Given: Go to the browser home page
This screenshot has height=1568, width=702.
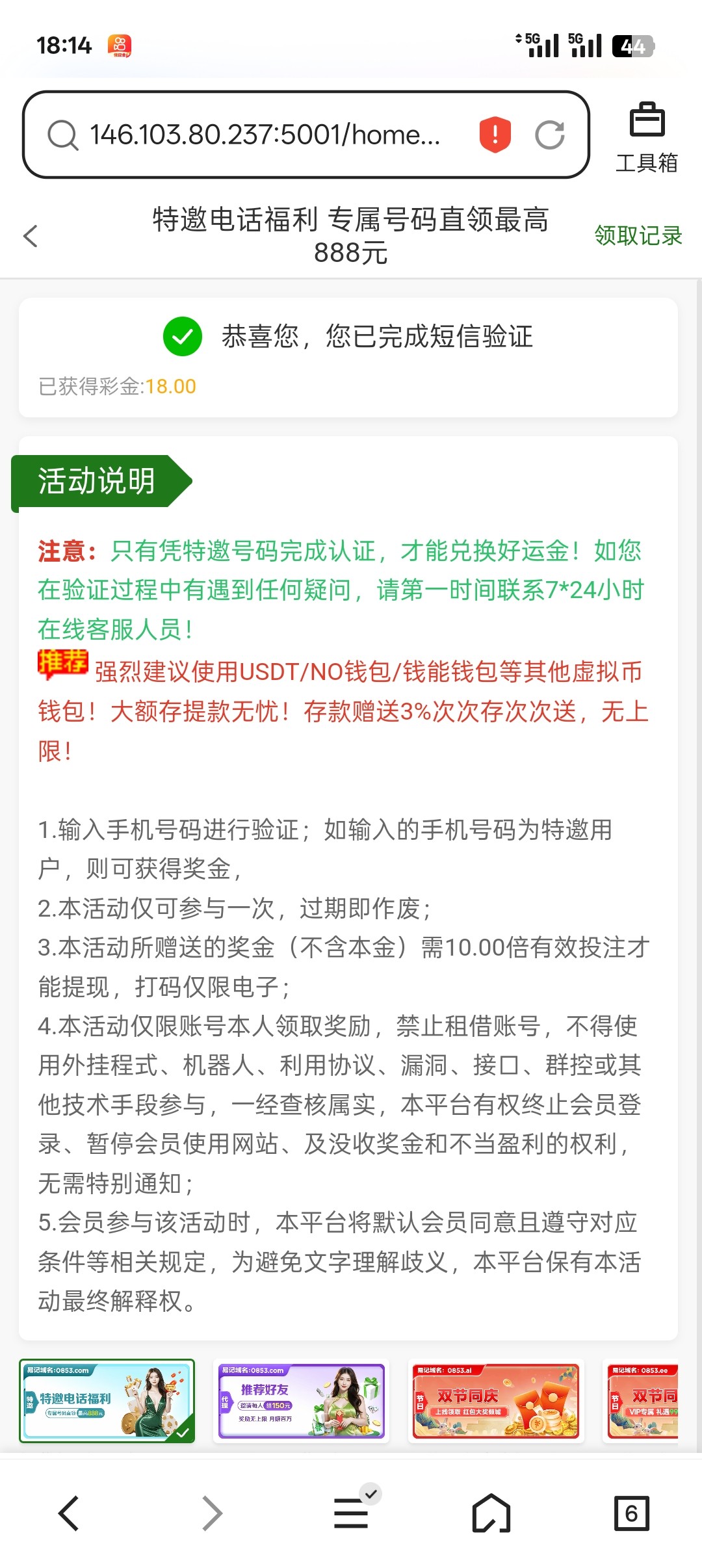Looking at the screenshot, I should 491,1513.
